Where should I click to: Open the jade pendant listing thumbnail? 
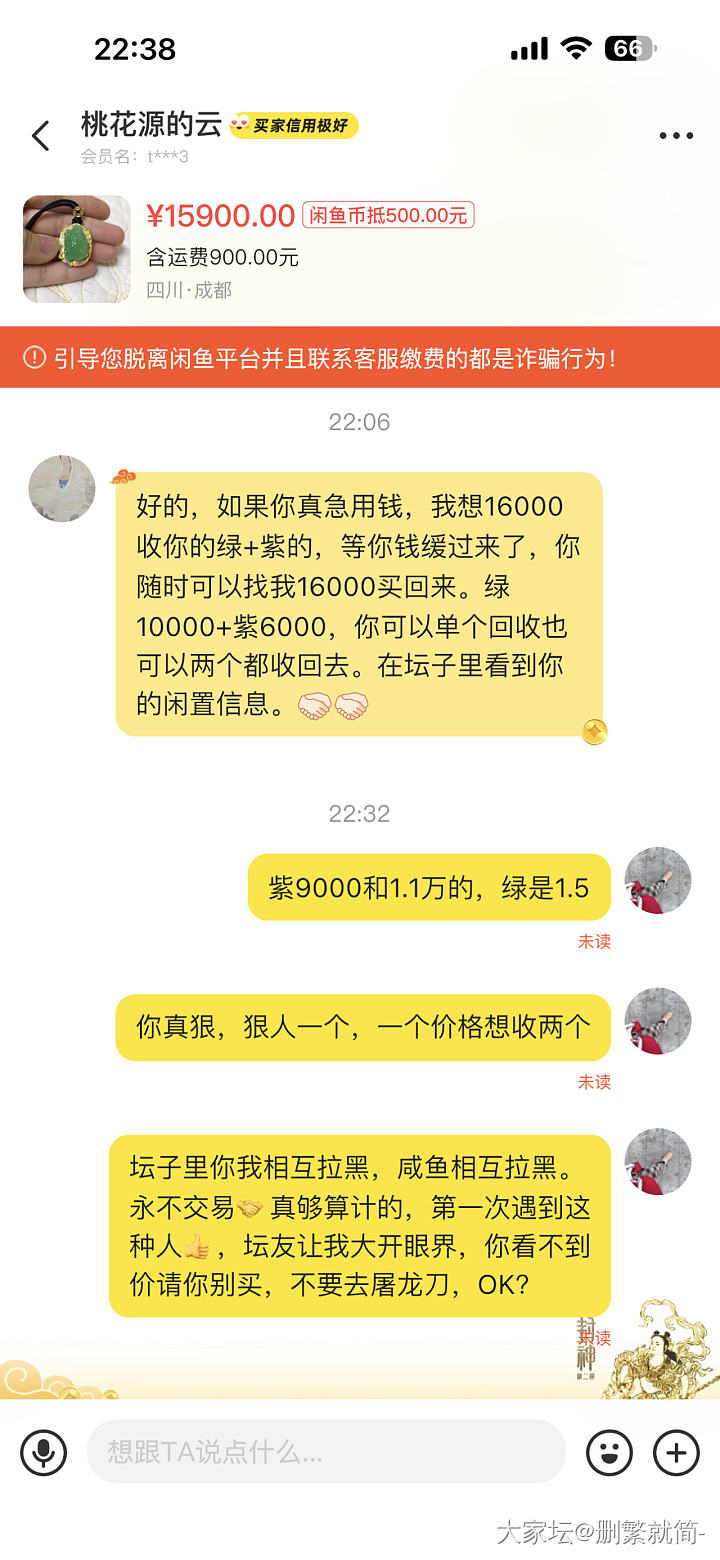pos(77,249)
